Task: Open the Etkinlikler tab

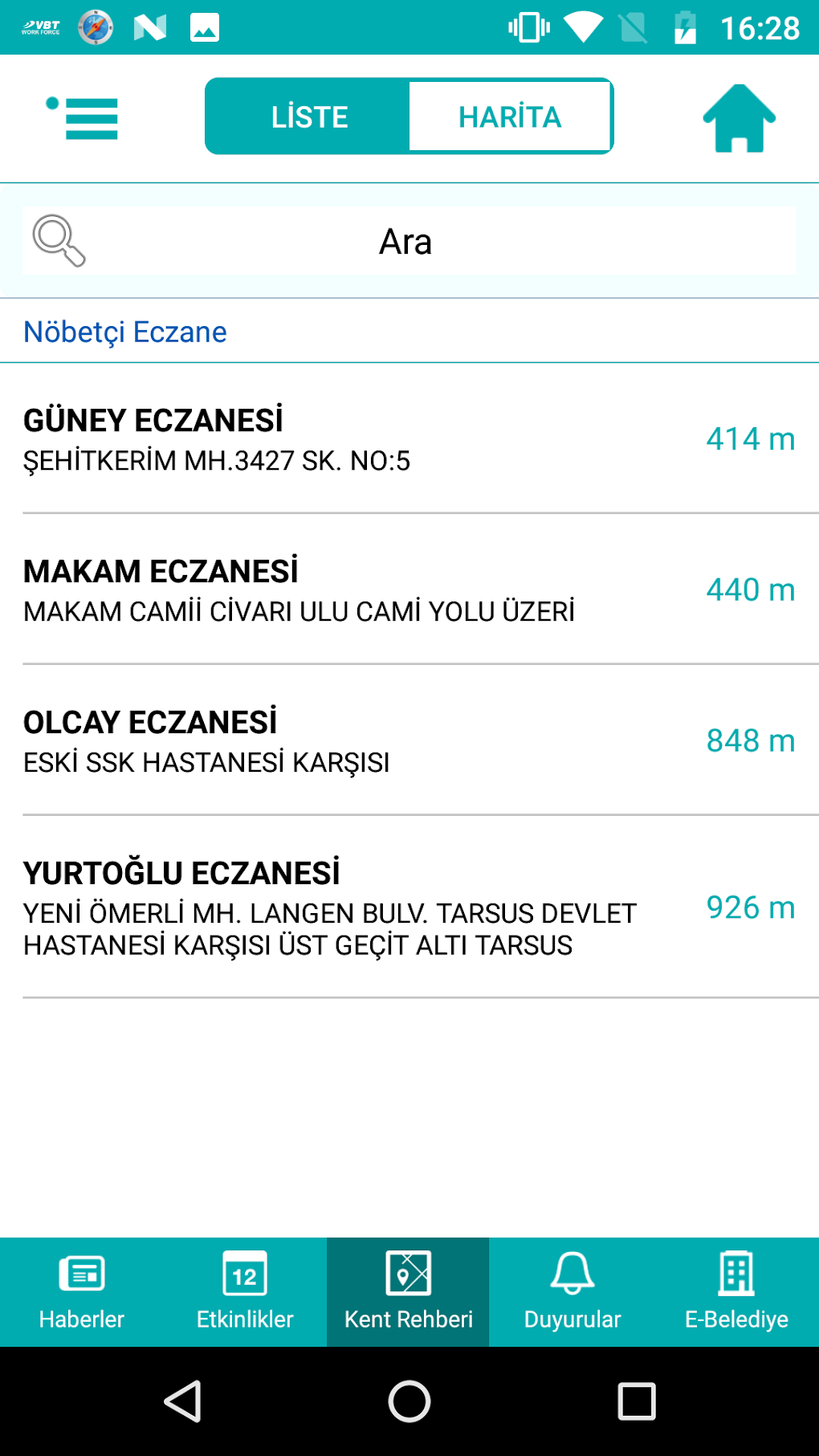Action: pos(245,1291)
